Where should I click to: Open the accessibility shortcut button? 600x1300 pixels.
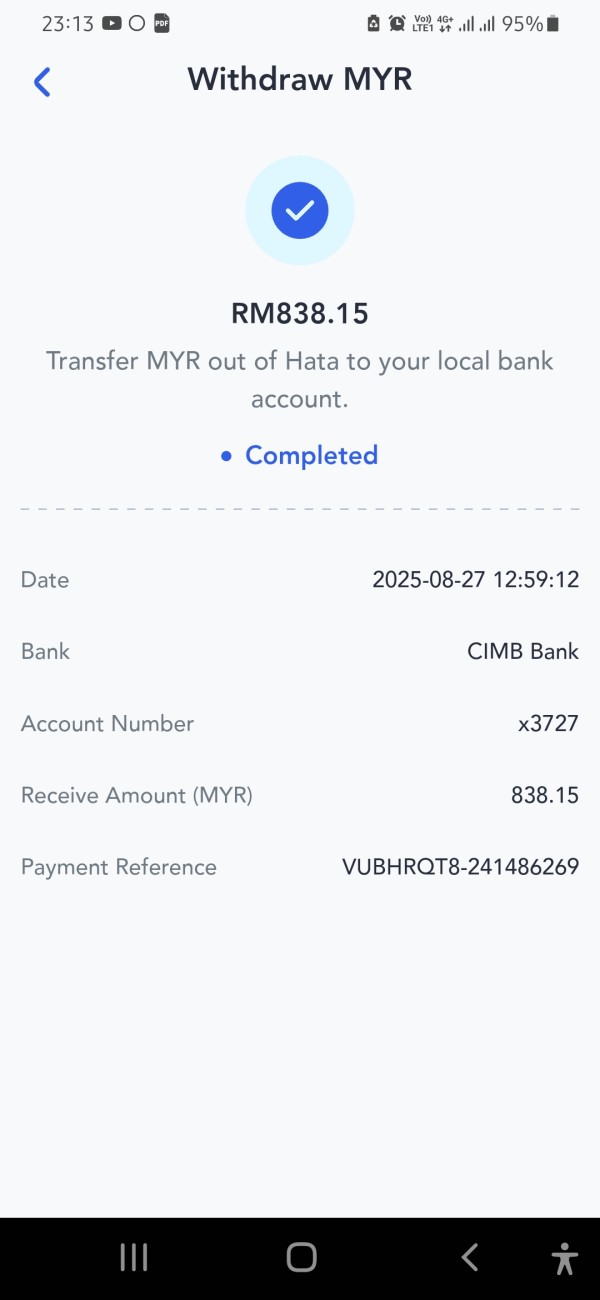click(565, 1257)
